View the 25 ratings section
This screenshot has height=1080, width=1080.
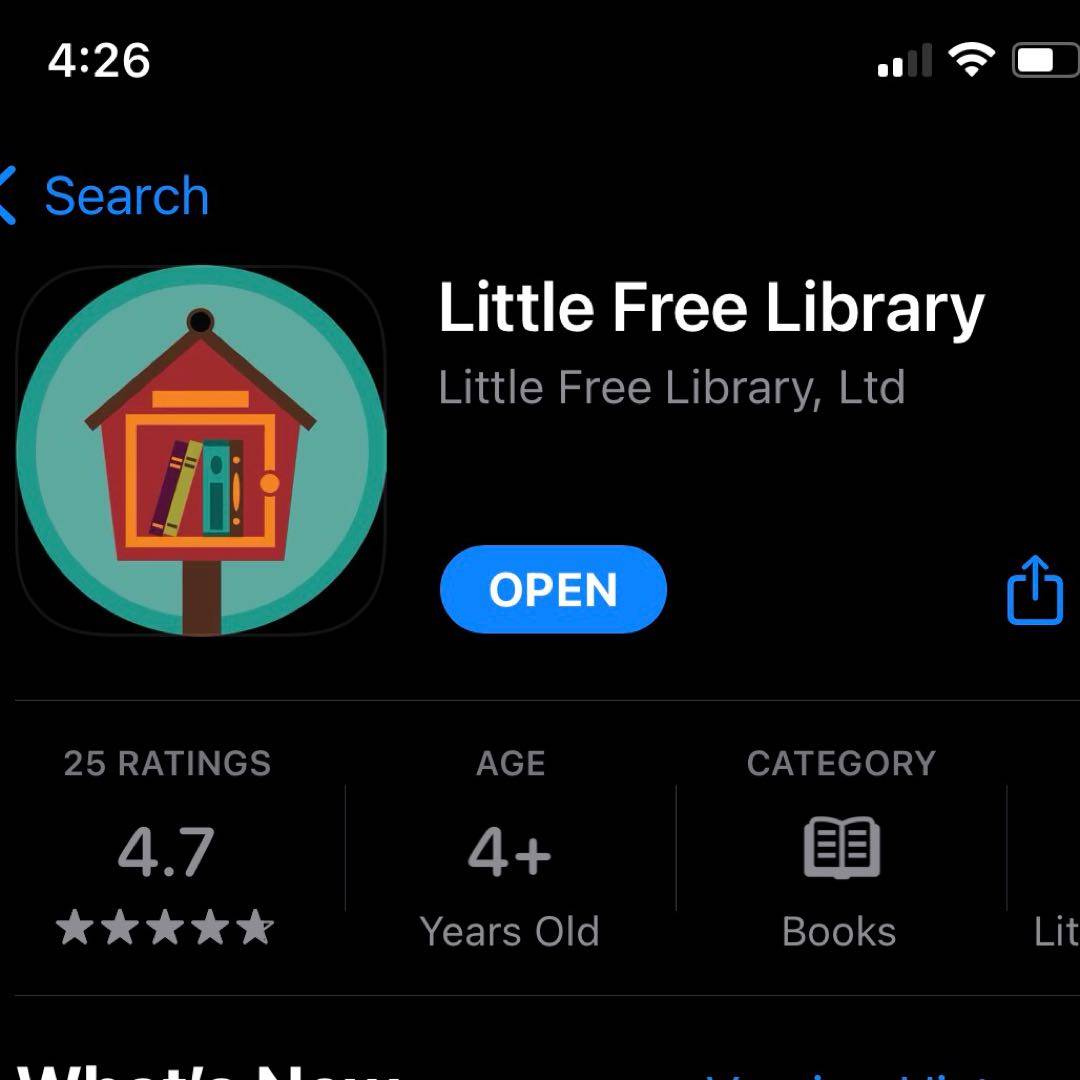(x=167, y=848)
